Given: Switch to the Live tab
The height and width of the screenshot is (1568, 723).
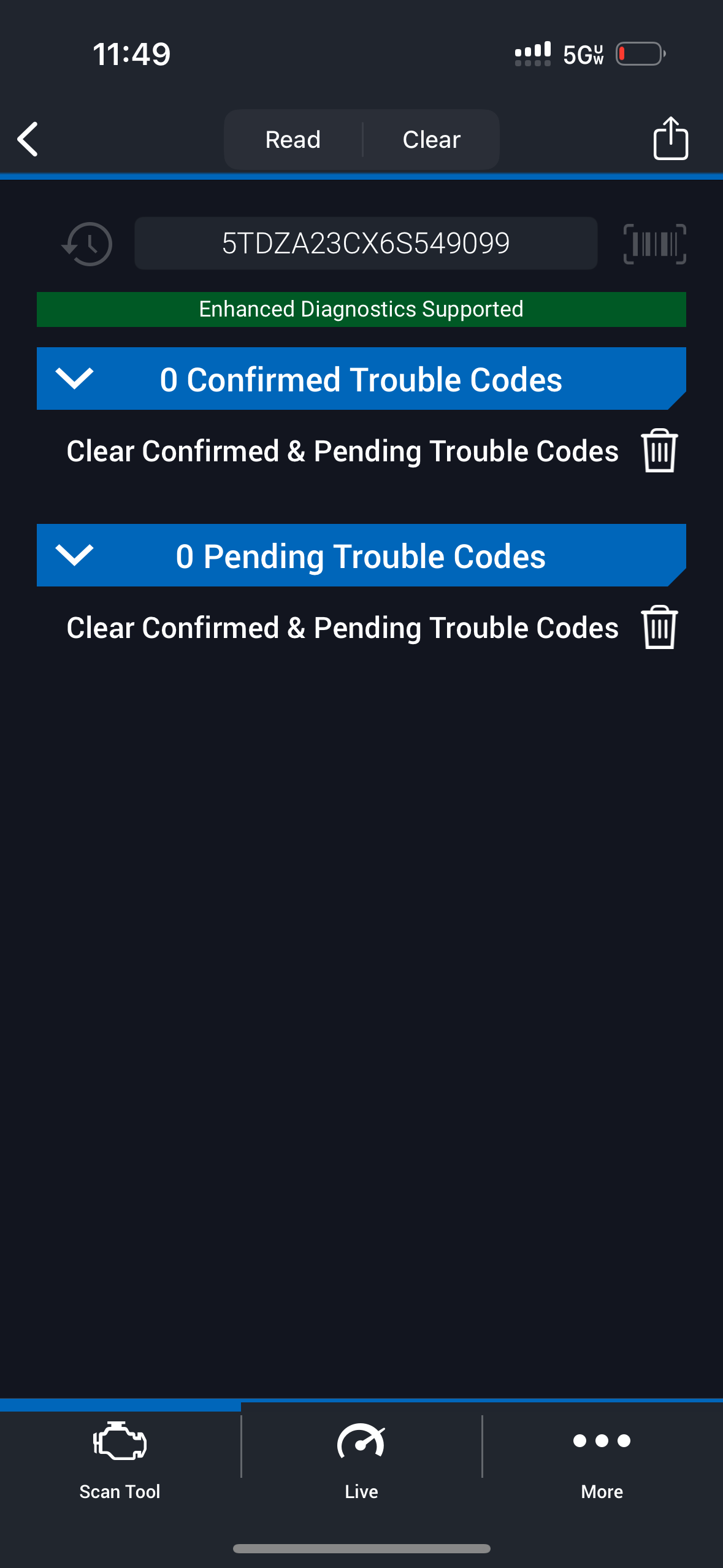Looking at the screenshot, I should pos(361,1460).
